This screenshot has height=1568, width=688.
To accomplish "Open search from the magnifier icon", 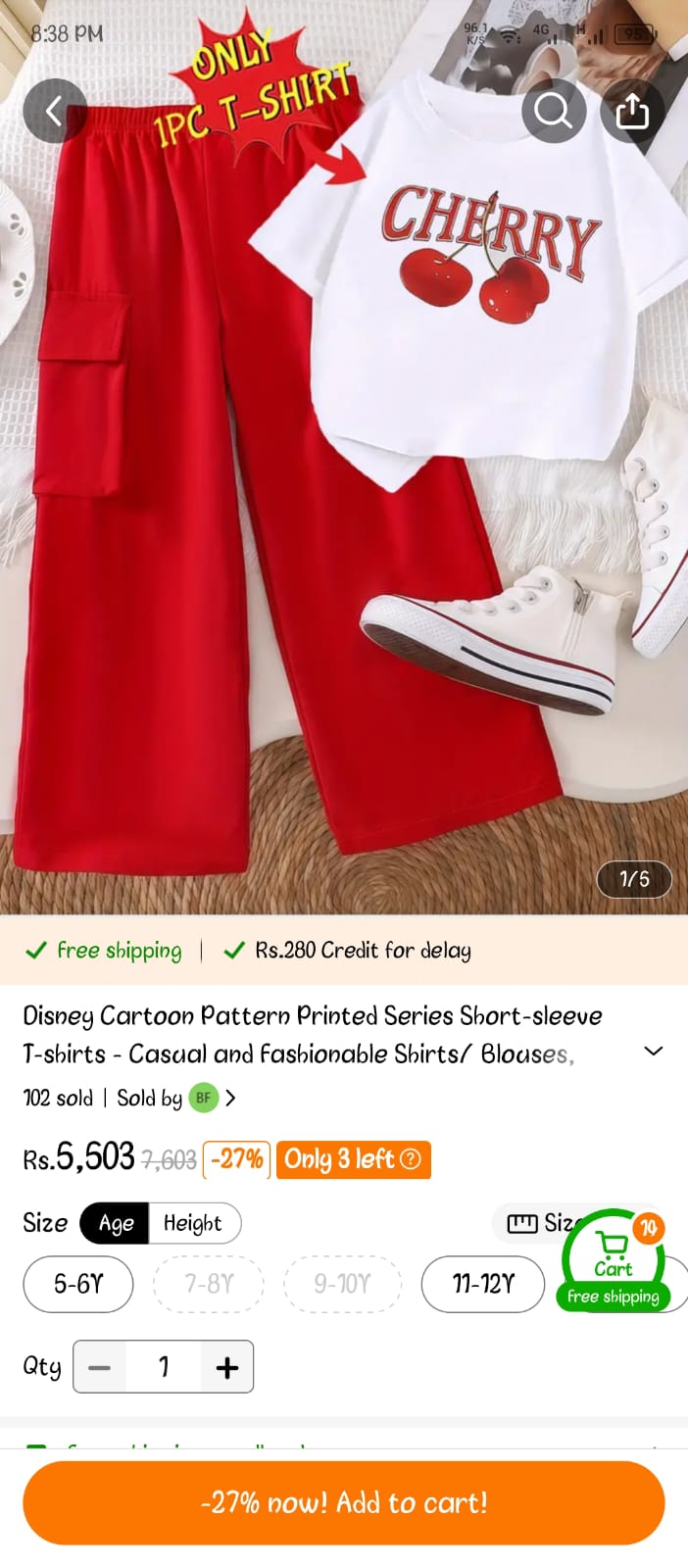I will [x=554, y=111].
